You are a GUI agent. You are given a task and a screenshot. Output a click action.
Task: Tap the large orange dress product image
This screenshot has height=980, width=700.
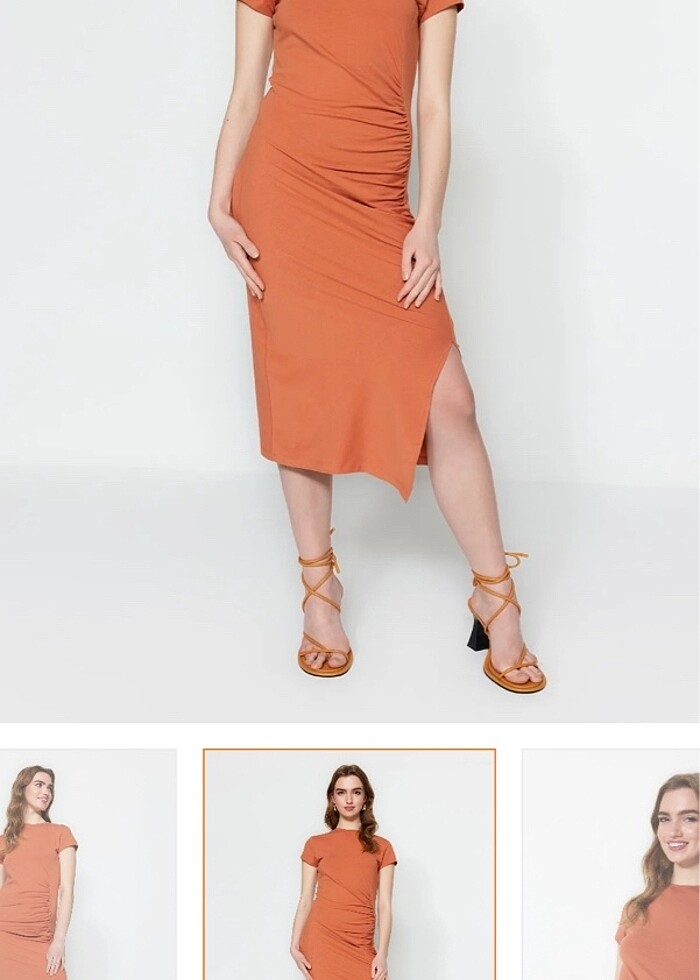(x=350, y=360)
